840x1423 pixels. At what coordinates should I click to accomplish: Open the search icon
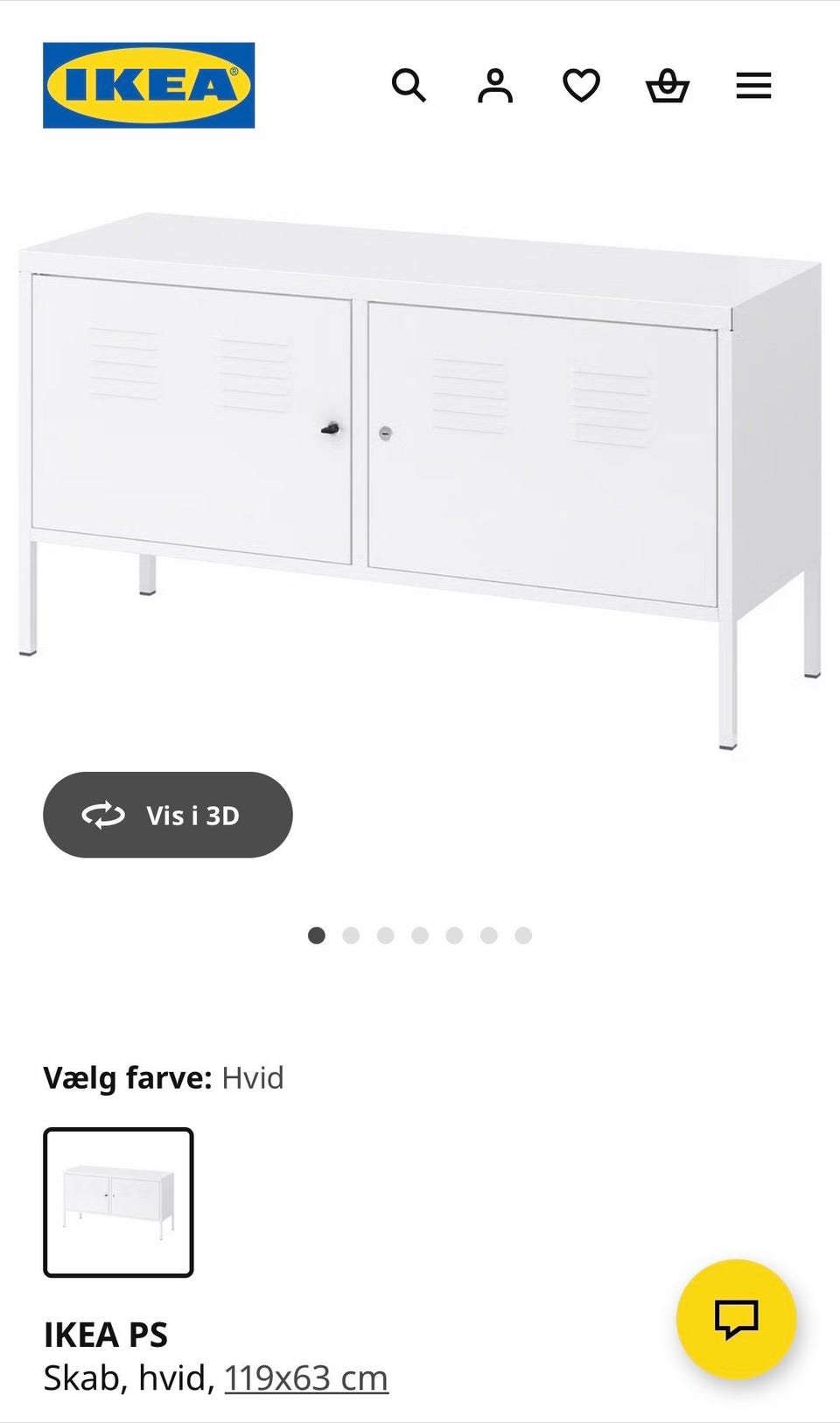pyautogui.click(x=410, y=85)
